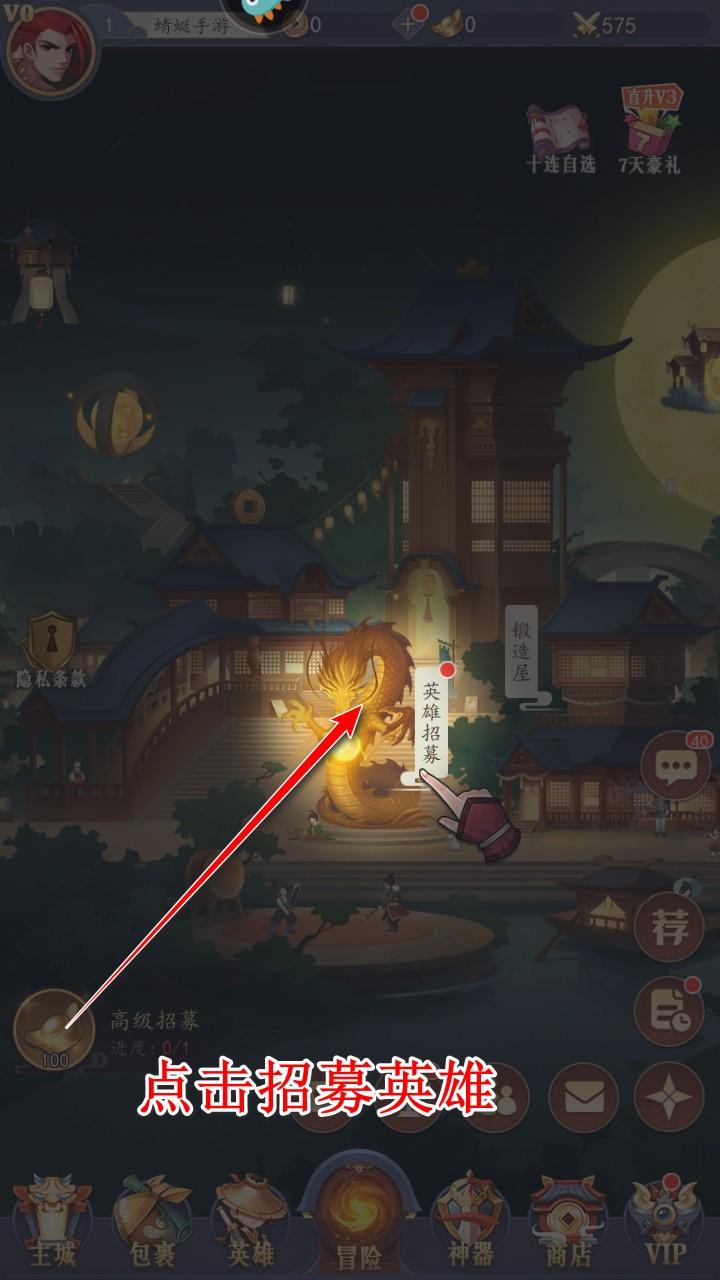Screen dimensions: 720x1280
Task: Switch to the 包裹 bag tab
Action: [152, 1220]
